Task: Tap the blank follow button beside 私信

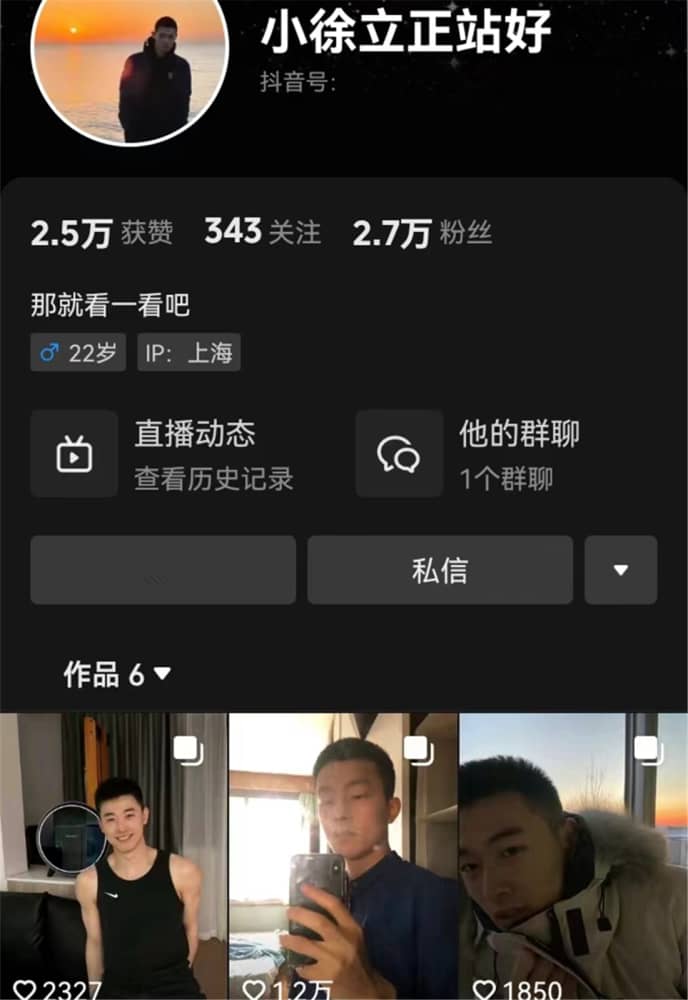Action: click(x=163, y=570)
